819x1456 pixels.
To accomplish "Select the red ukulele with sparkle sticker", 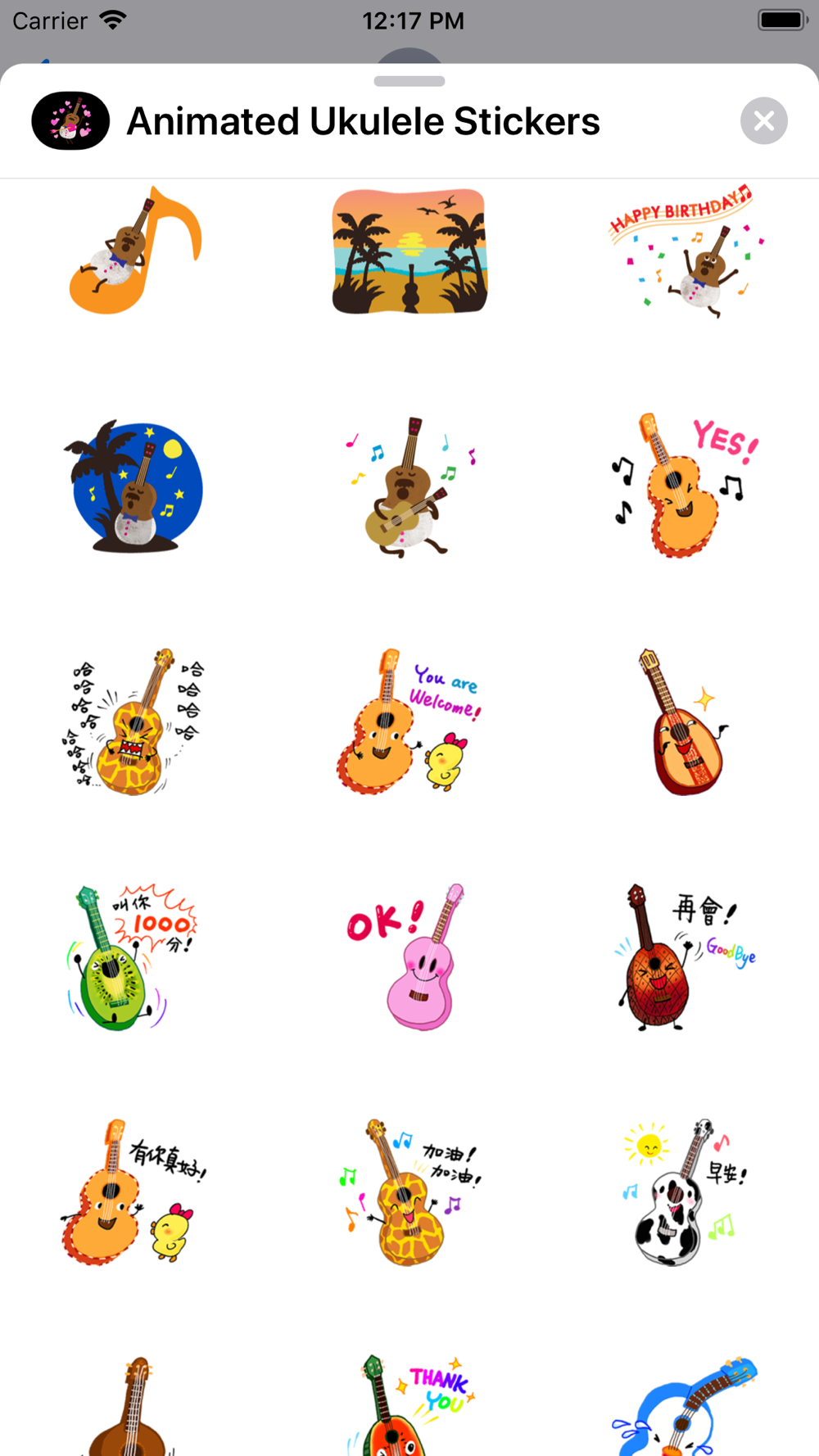I will pos(684,721).
